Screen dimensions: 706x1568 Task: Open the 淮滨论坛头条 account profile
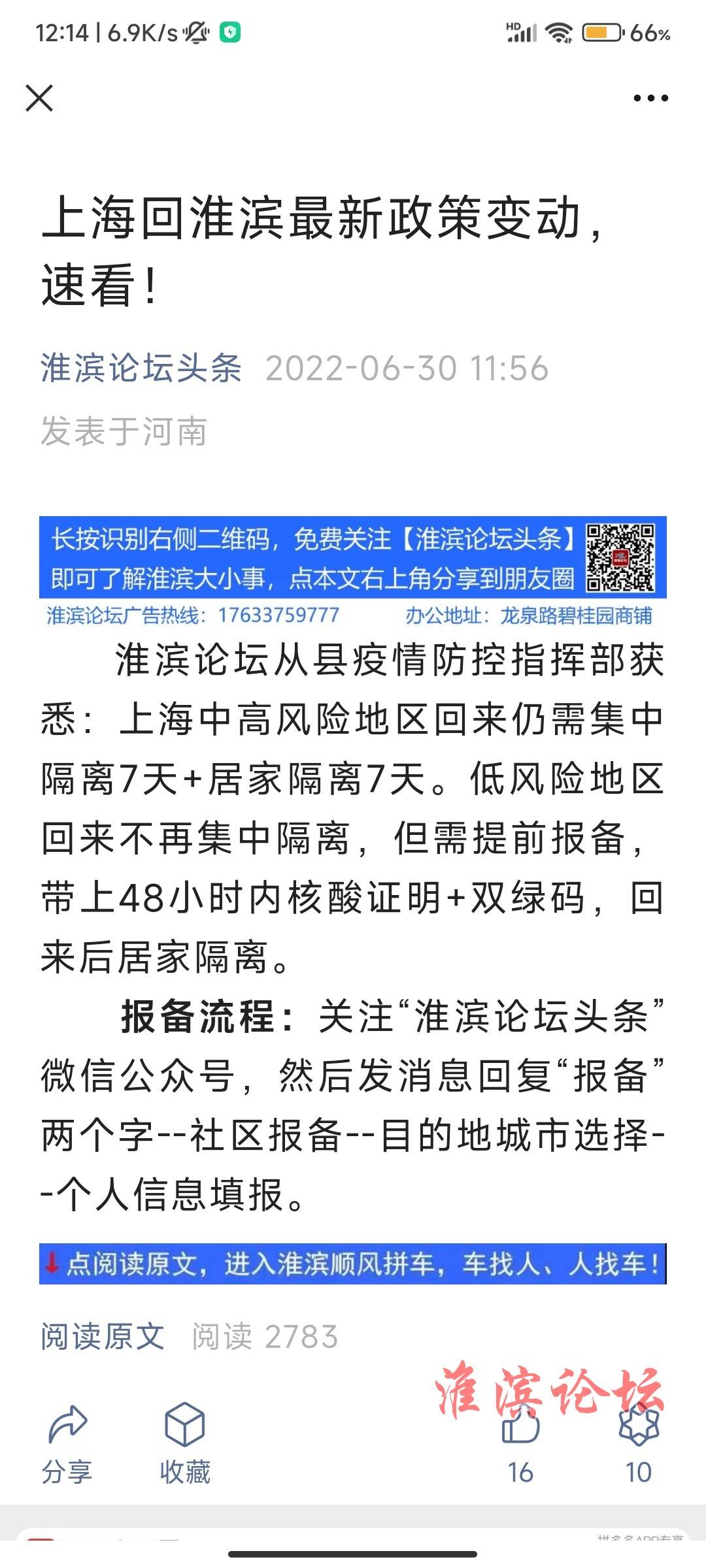pos(141,368)
